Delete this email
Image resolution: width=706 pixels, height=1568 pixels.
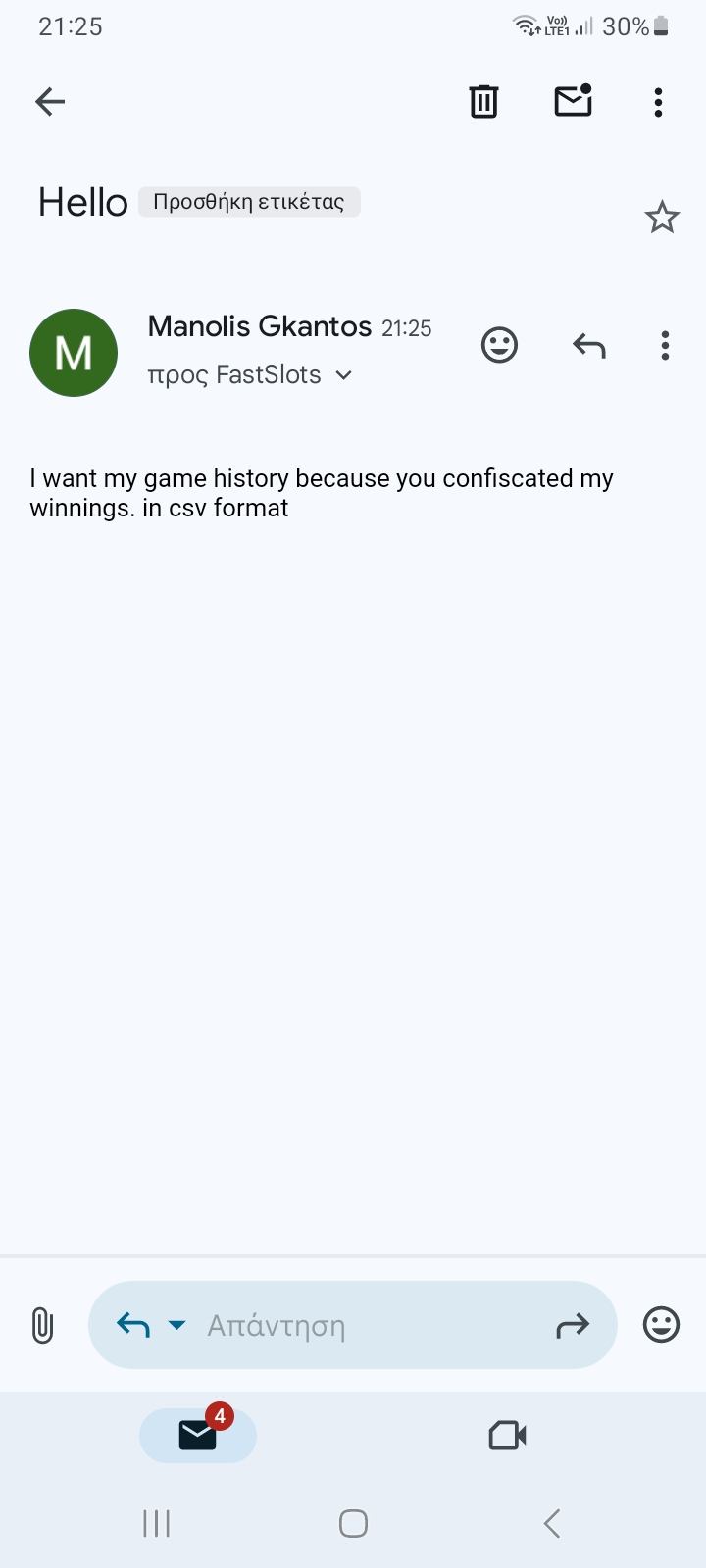(x=483, y=101)
